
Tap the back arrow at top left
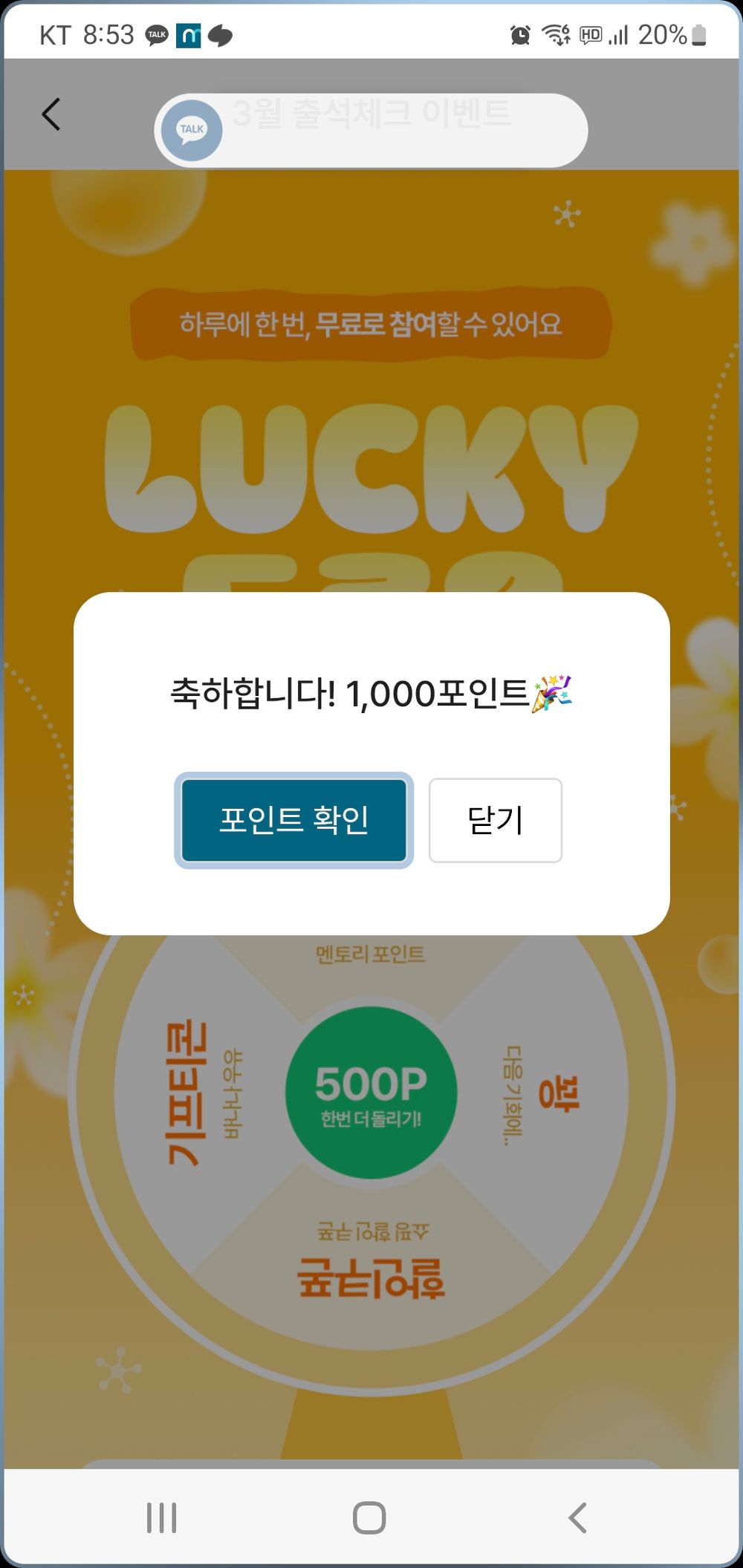click(49, 115)
